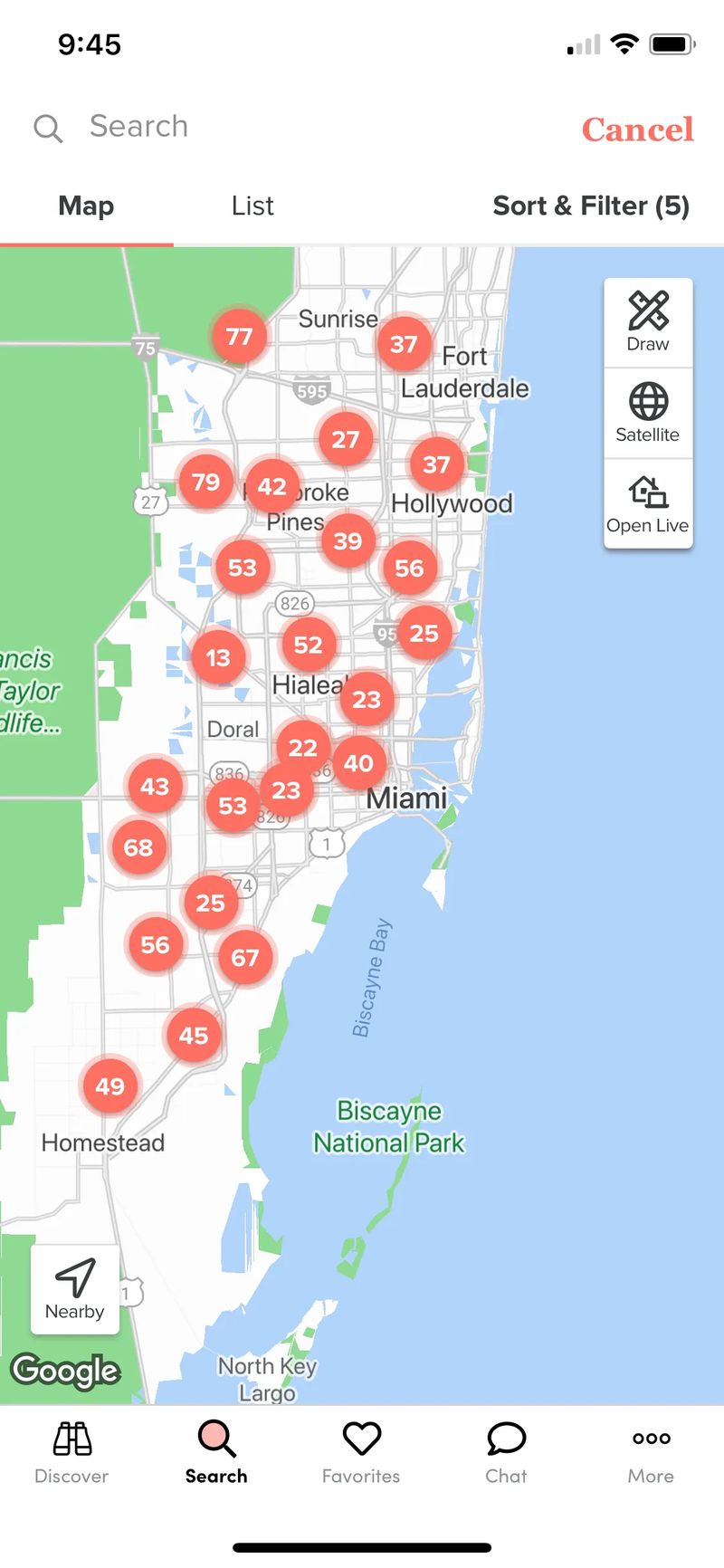Cancel the search
This screenshot has height=1568, width=724.
(x=637, y=129)
